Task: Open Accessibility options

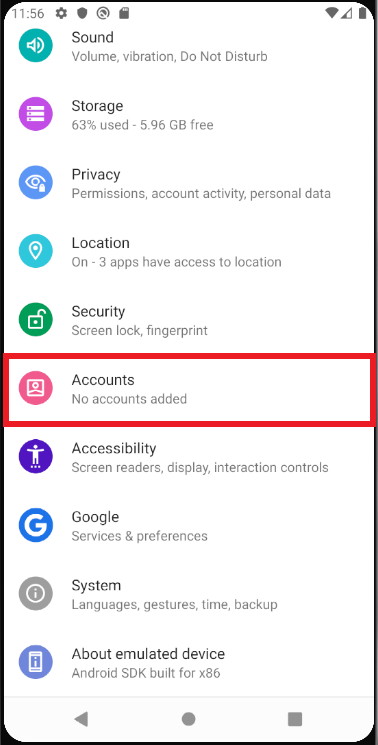Action: tap(189, 457)
